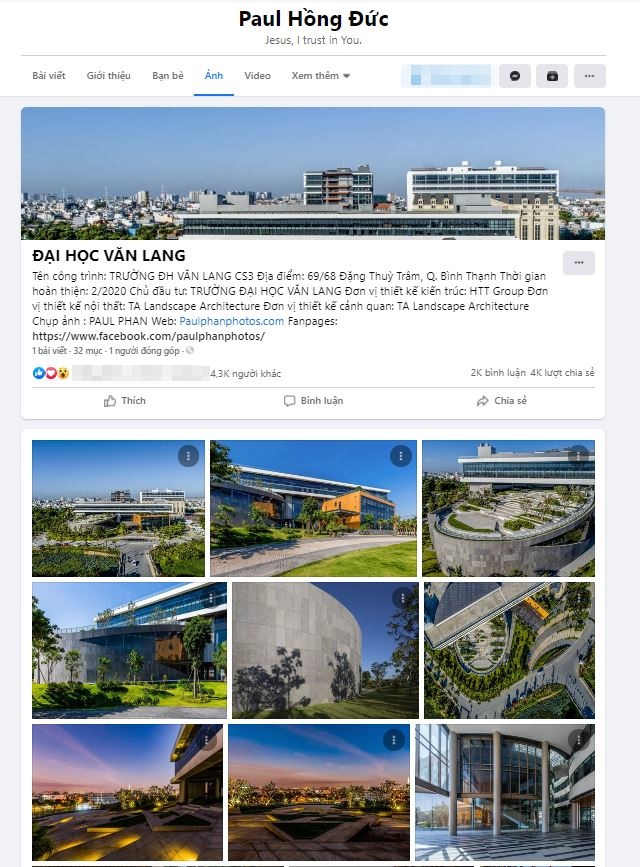This screenshot has height=867, width=640.
Task: Switch to the Video tab
Action: [257, 76]
